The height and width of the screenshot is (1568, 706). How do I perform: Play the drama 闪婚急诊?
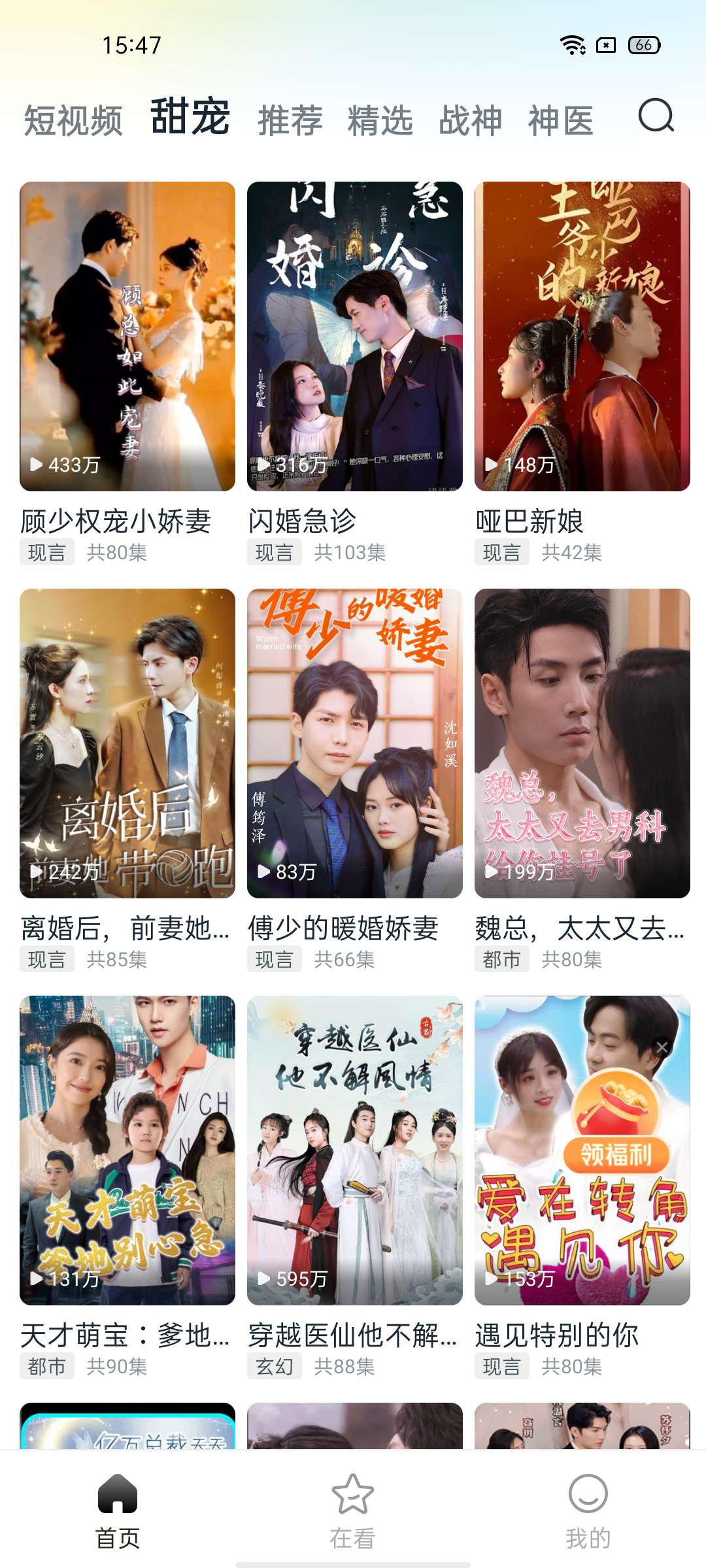click(355, 336)
